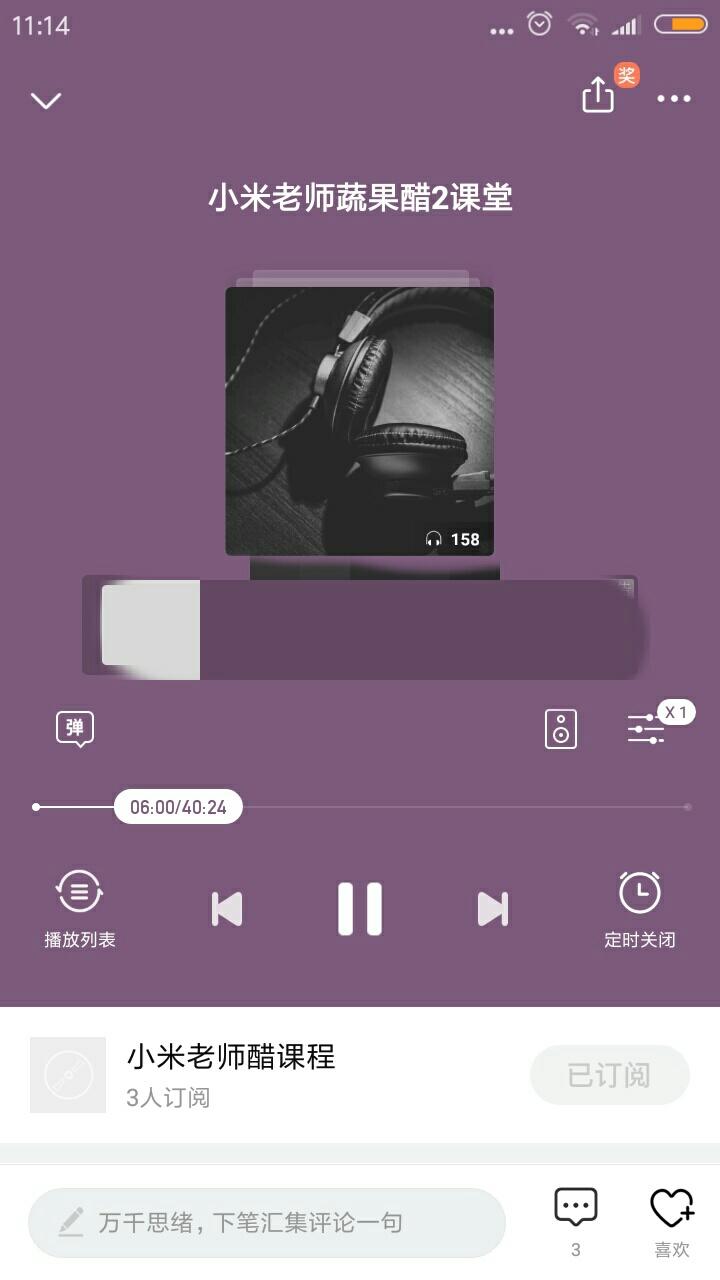Seek using the 06:00/40:24 progress handle
The width and height of the screenshot is (720, 1280).
click(x=178, y=807)
